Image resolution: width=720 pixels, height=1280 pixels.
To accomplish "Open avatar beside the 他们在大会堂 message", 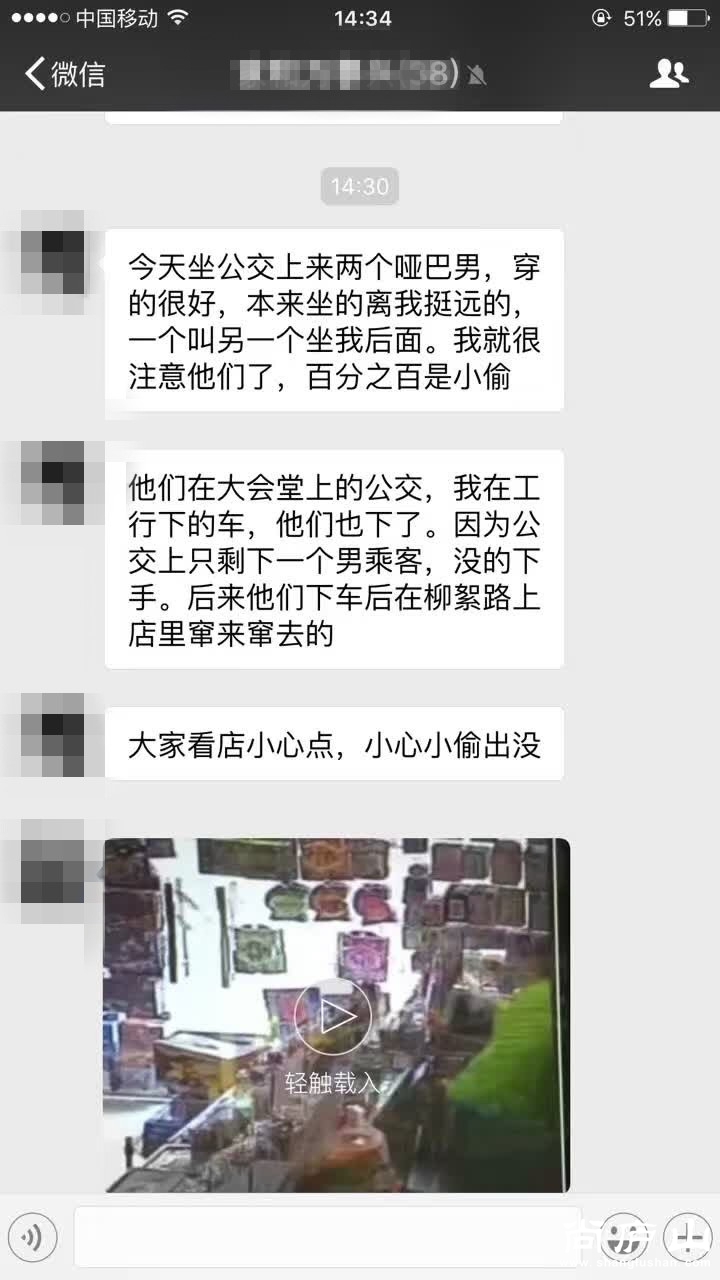I will (53, 482).
